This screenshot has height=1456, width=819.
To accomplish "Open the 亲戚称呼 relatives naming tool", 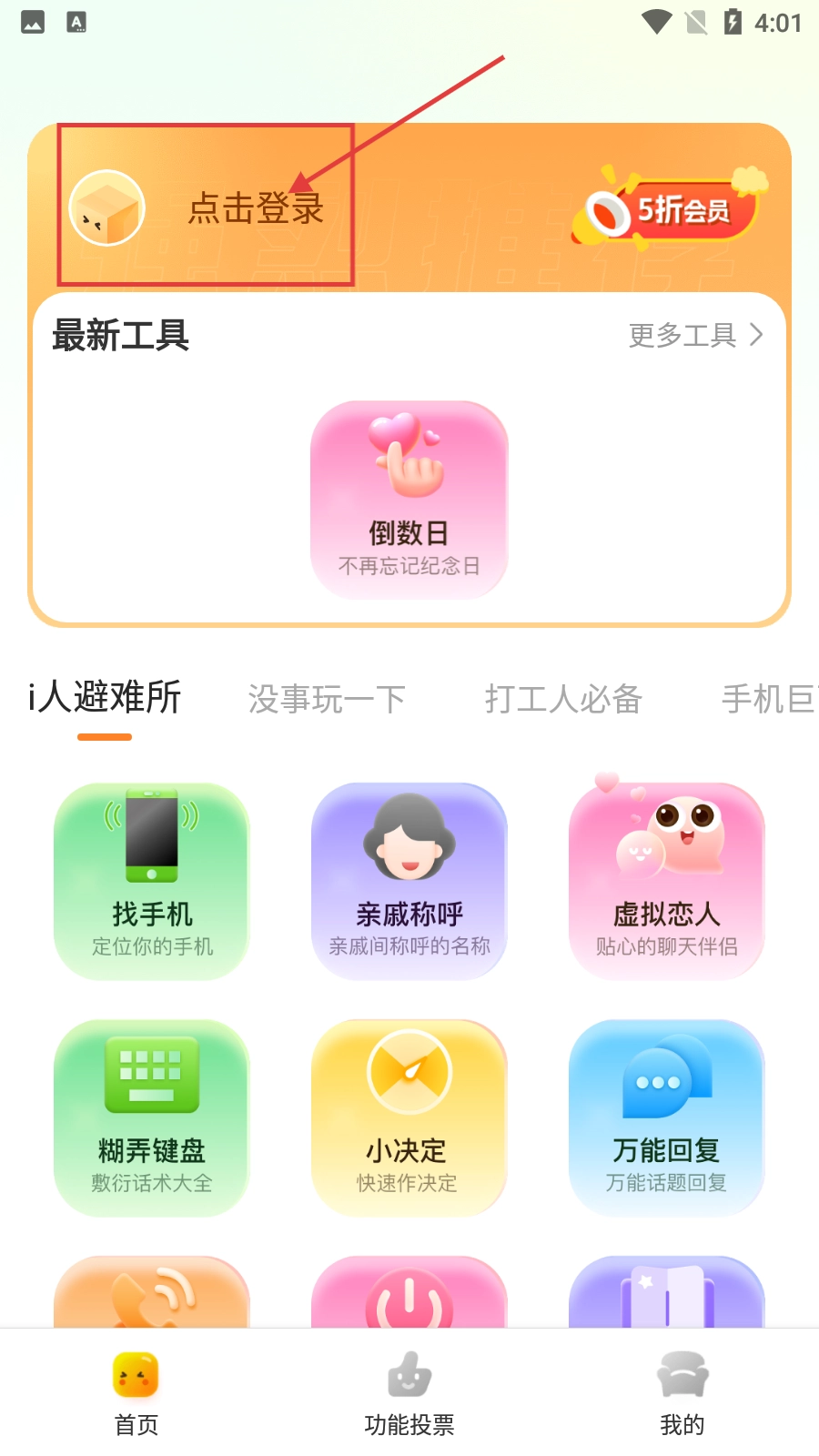I will pyautogui.click(x=409, y=880).
